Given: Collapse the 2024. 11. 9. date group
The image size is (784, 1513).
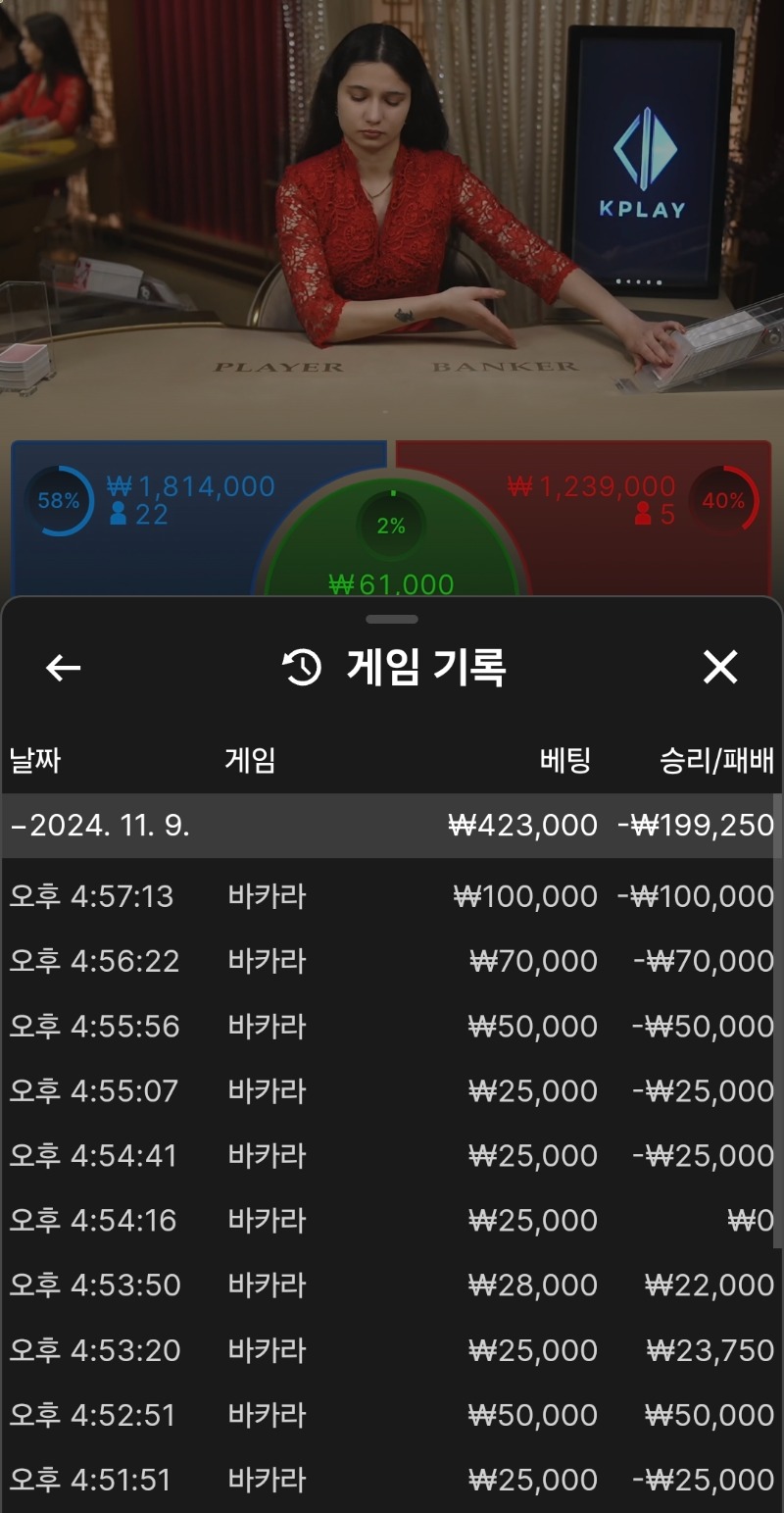Looking at the screenshot, I should point(390,826).
